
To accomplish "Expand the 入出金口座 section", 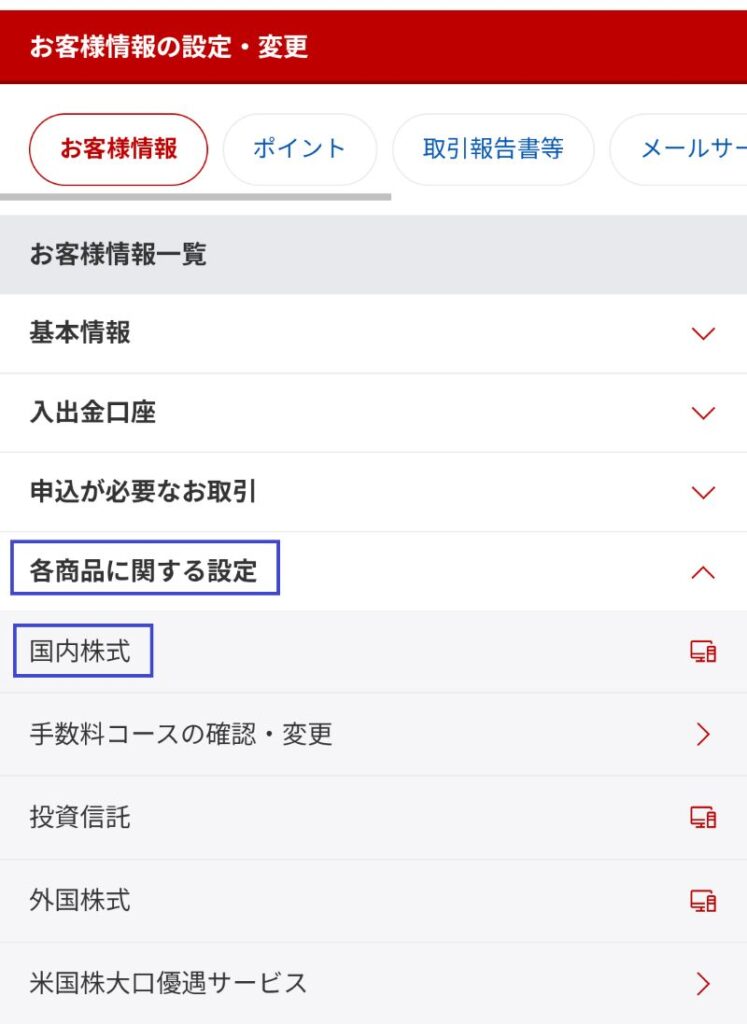I will tap(373, 412).
